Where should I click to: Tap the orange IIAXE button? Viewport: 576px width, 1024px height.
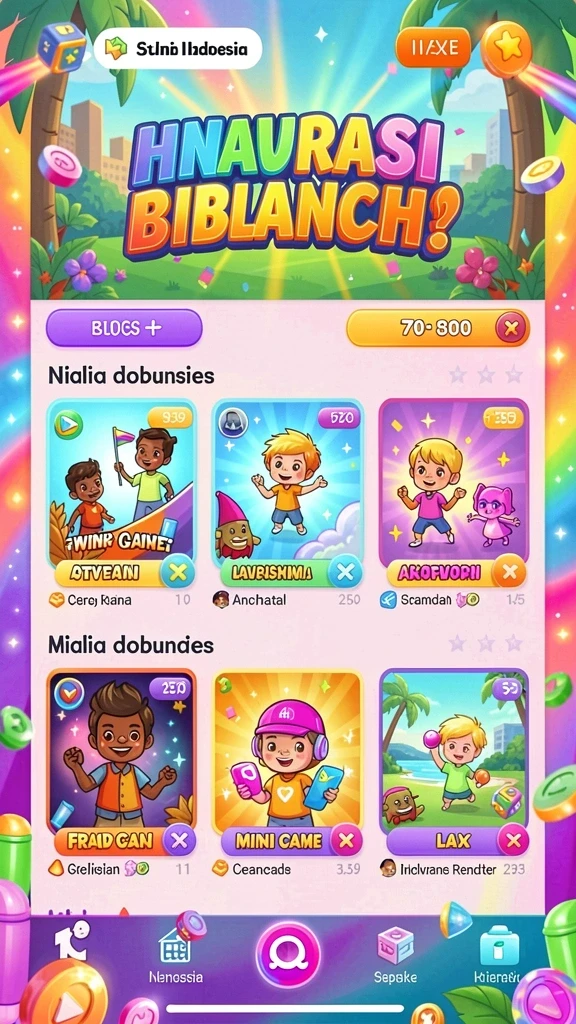click(x=433, y=48)
